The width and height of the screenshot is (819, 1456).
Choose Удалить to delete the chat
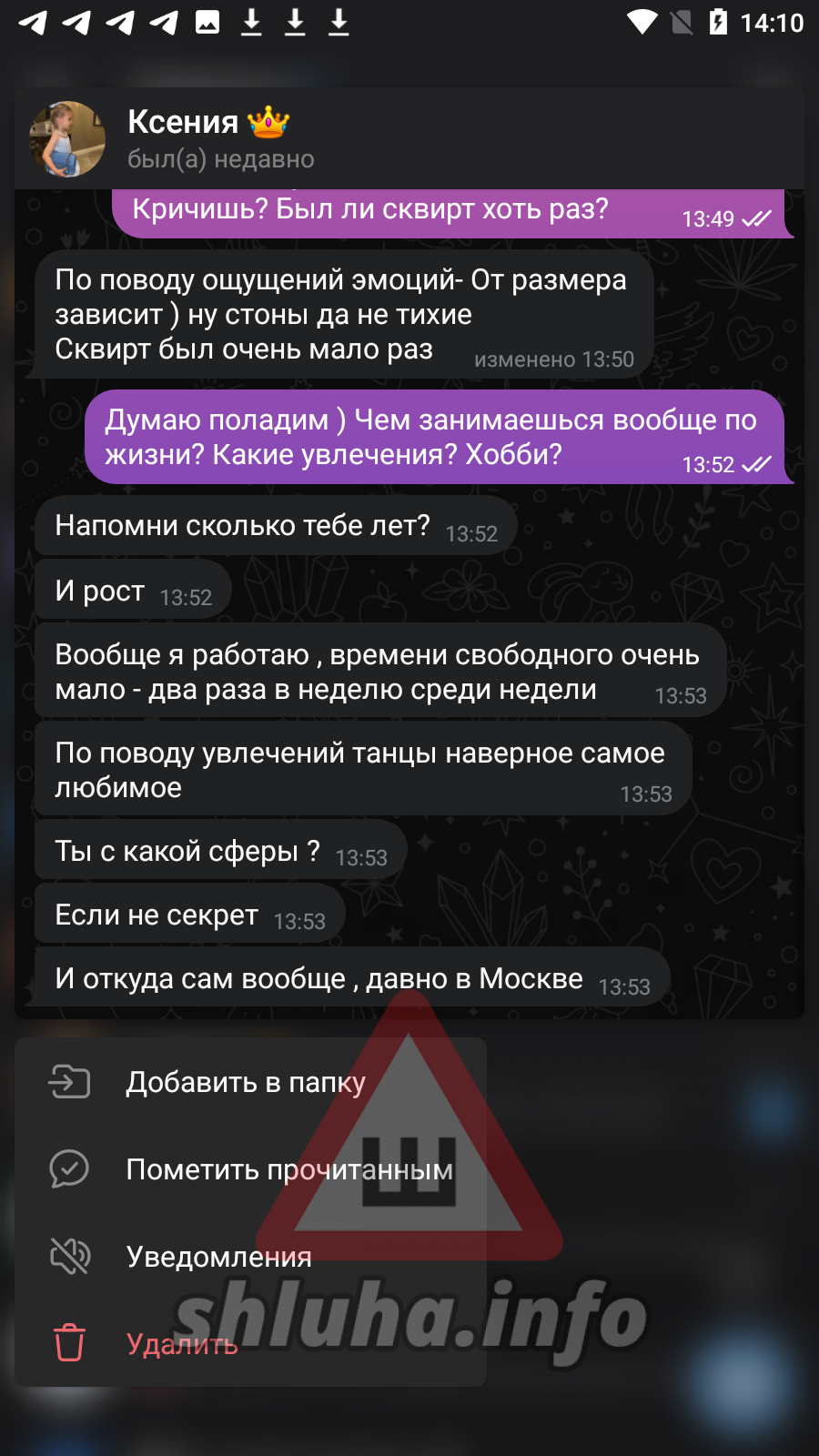(x=250, y=1344)
